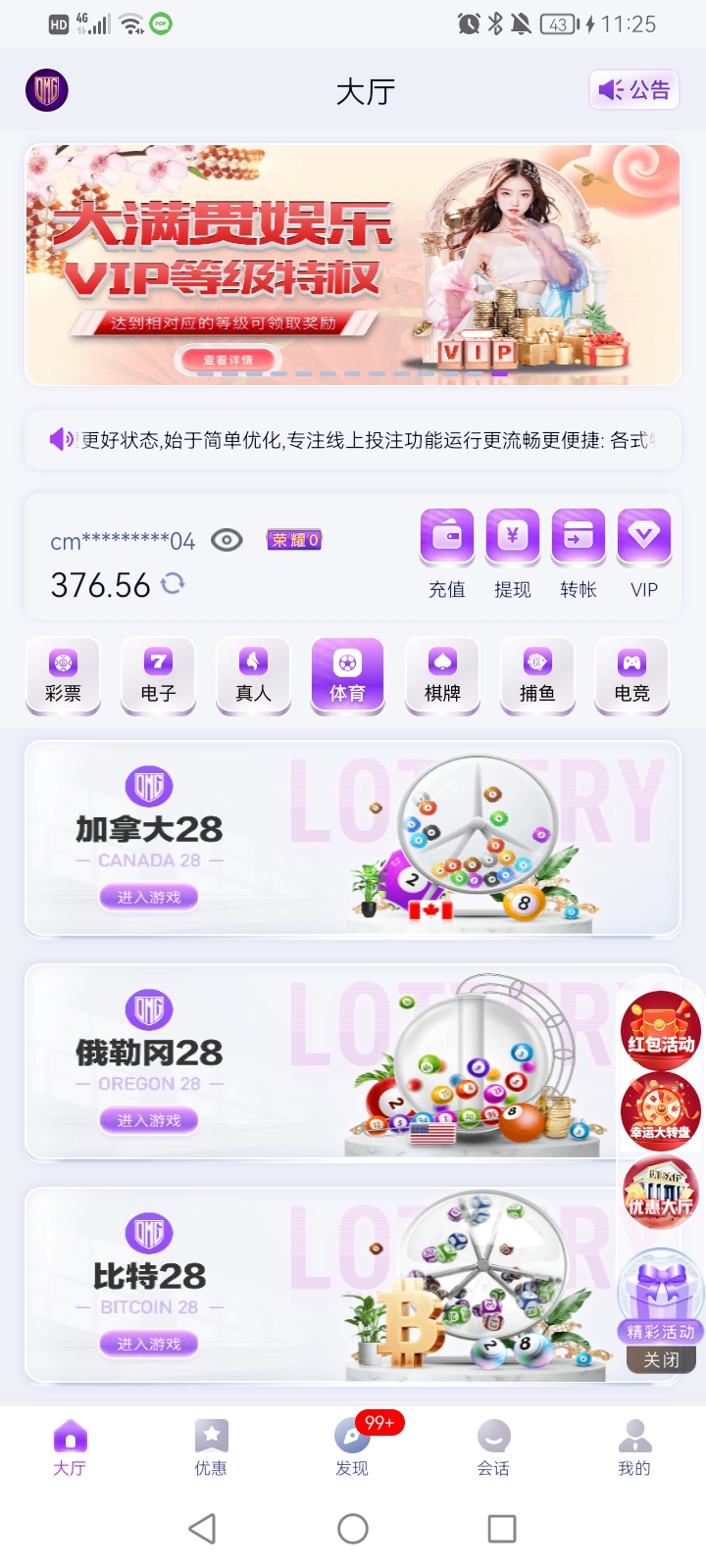Viewport: 706px width, 1568px height.
Task: Refresh the 376.56 balance
Action: coord(173,584)
